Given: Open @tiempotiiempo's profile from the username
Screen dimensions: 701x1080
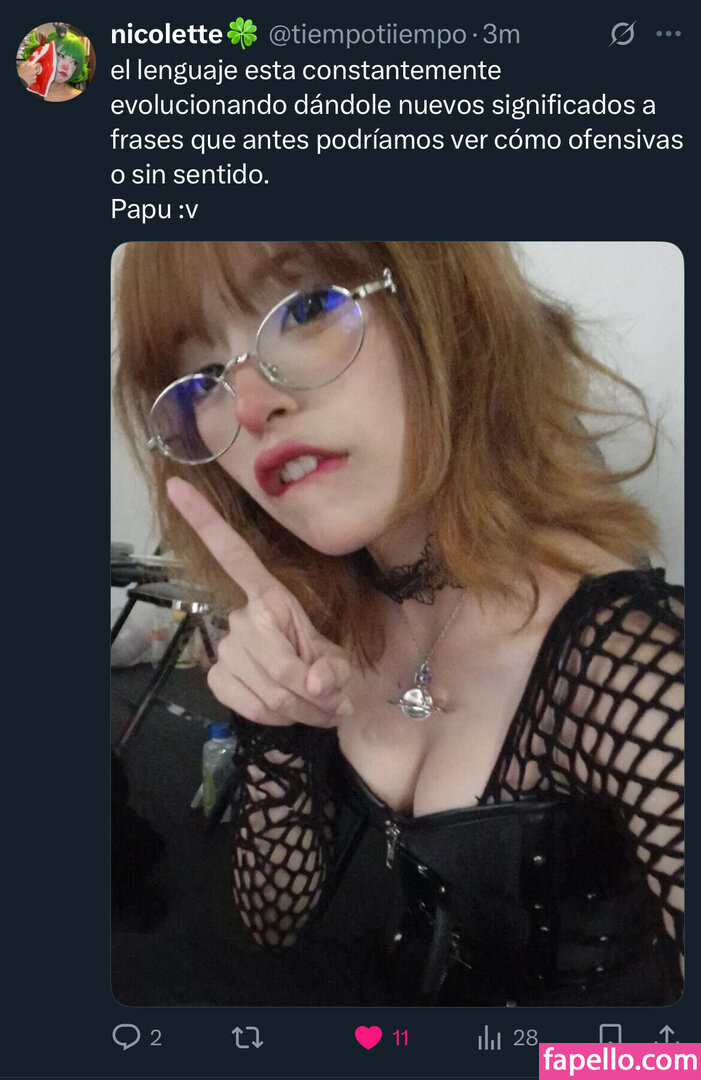Looking at the screenshot, I should click(367, 35).
